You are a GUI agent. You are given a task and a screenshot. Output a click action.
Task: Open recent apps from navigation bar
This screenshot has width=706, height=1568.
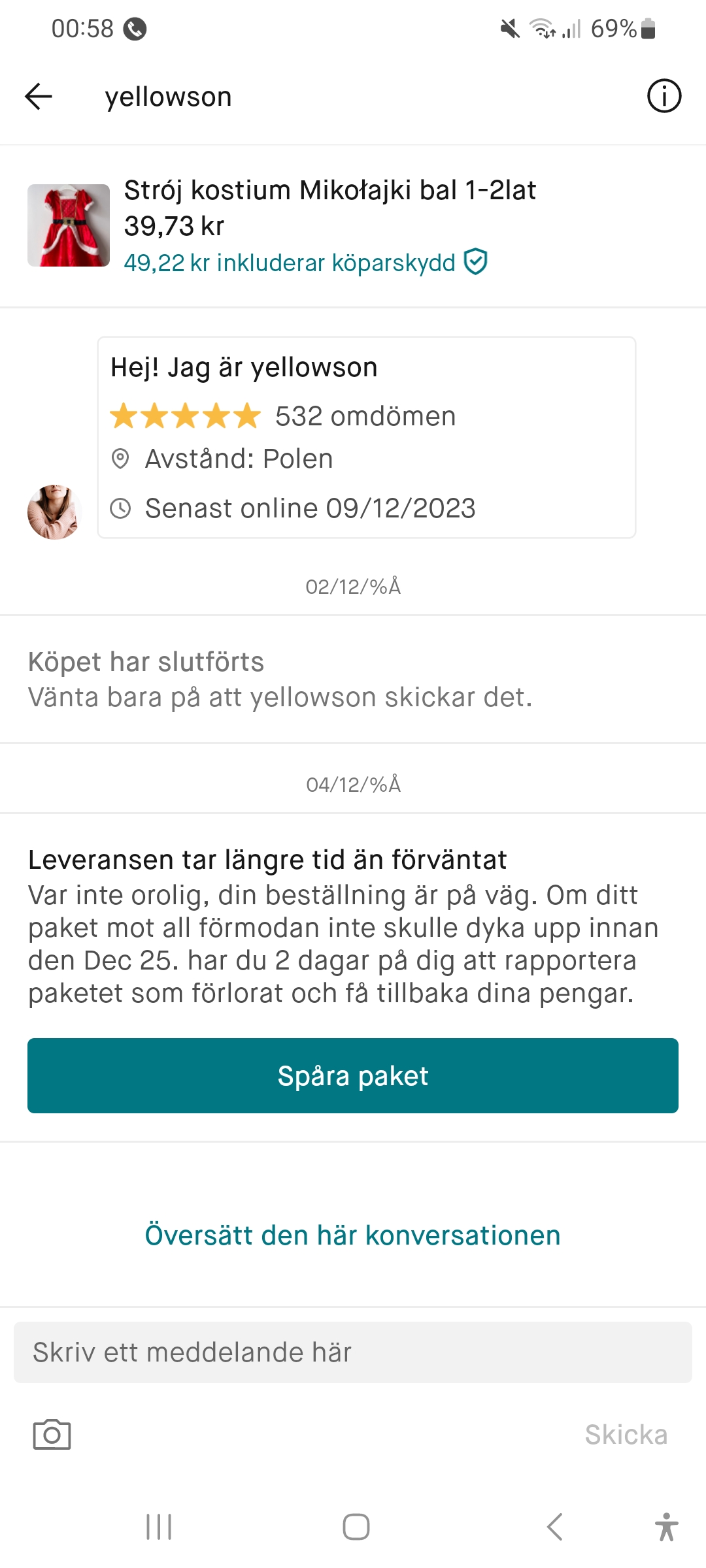pos(159,1527)
